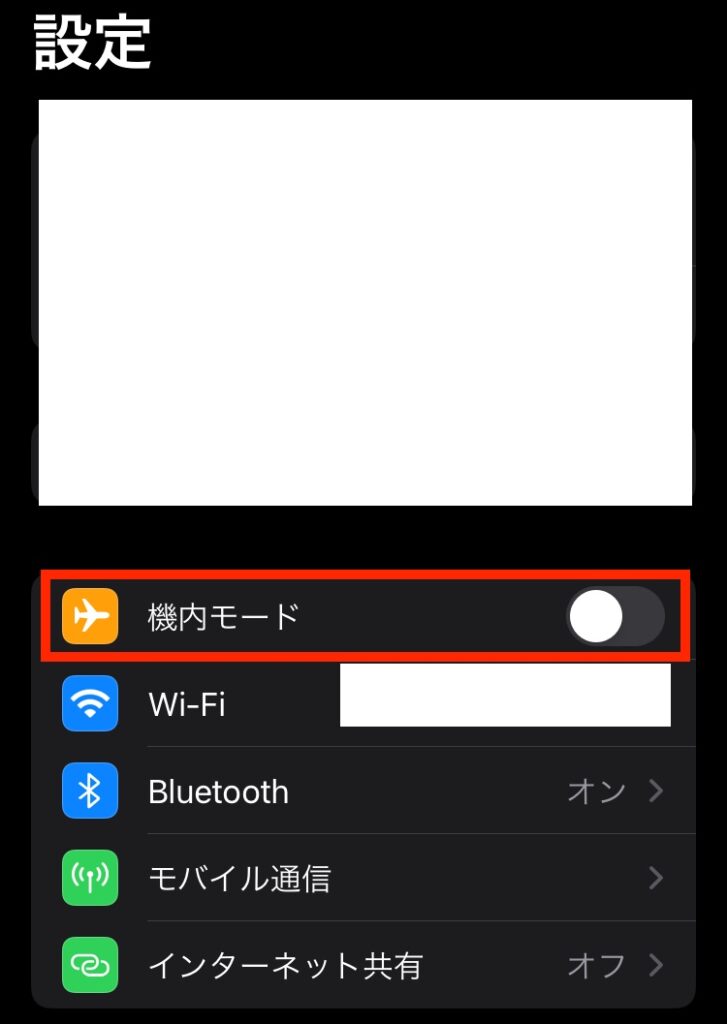Open the Wi-Fi settings page
This screenshot has width=727, height=1024.
pos(200,704)
